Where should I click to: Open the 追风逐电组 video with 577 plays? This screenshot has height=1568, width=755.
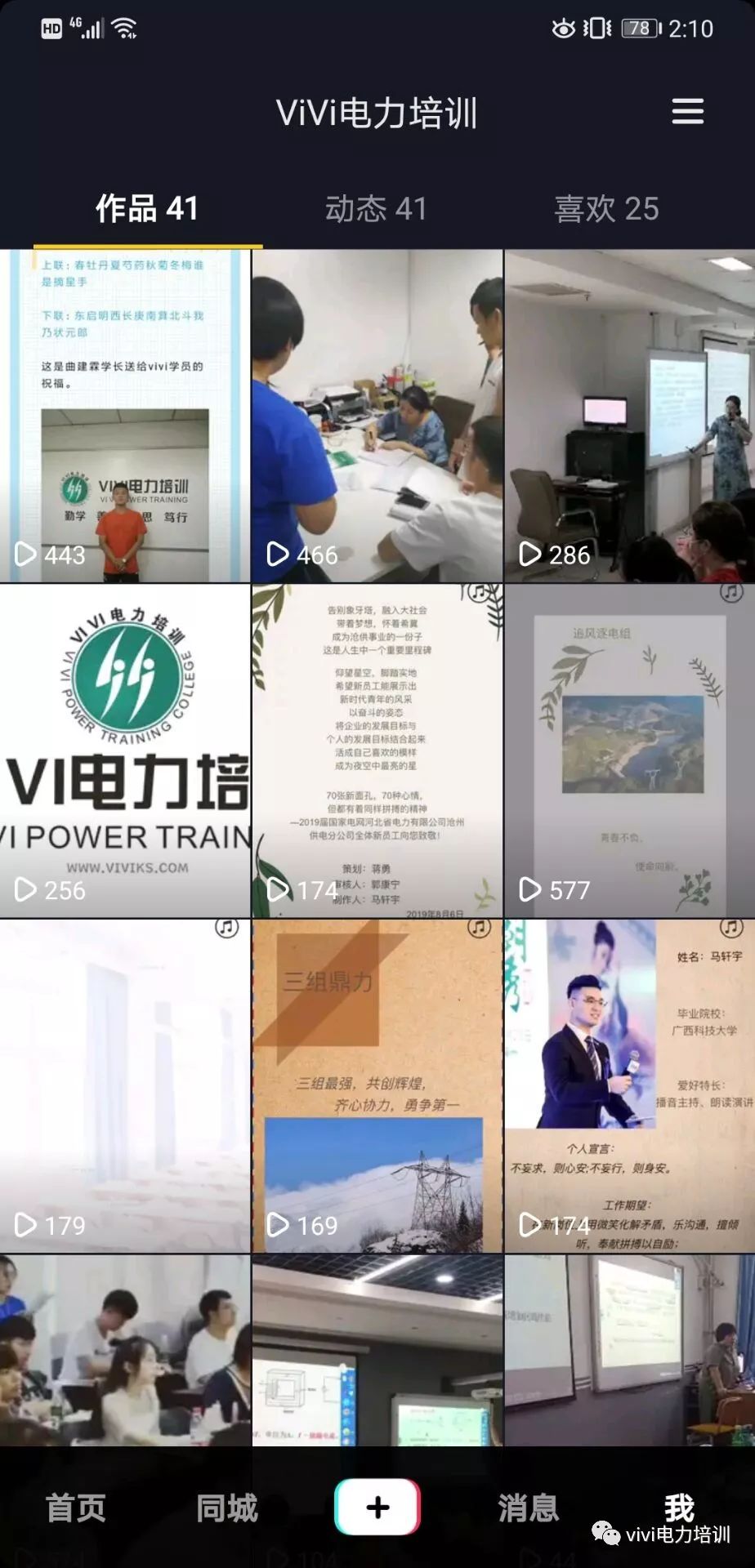(629, 751)
